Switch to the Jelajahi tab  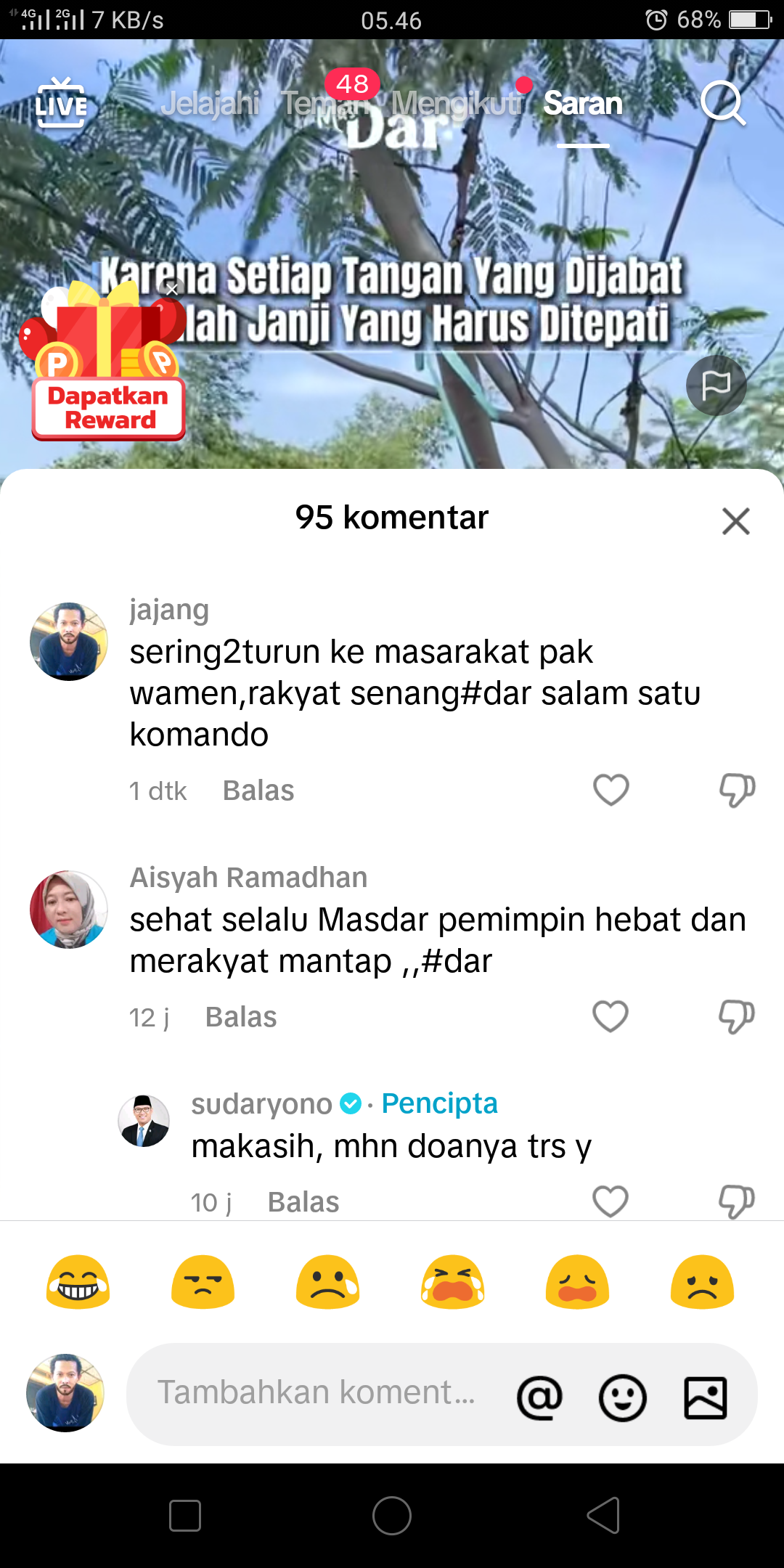pyautogui.click(x=210, y=103)
